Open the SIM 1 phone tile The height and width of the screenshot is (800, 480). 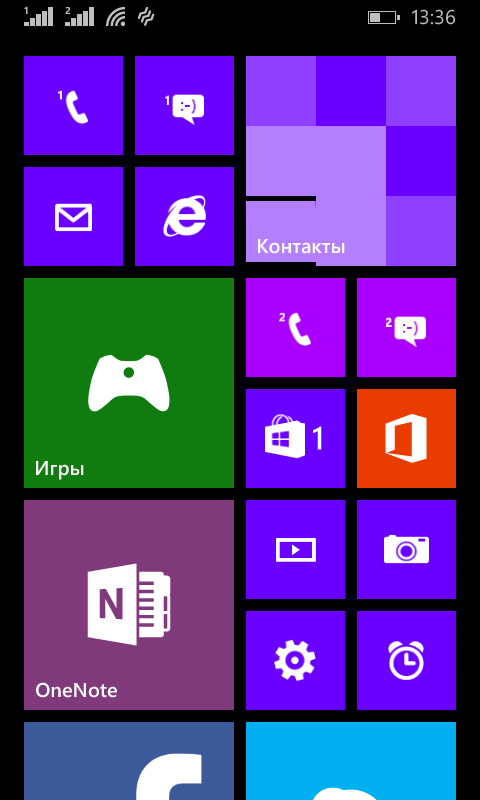tap(73, 105)
